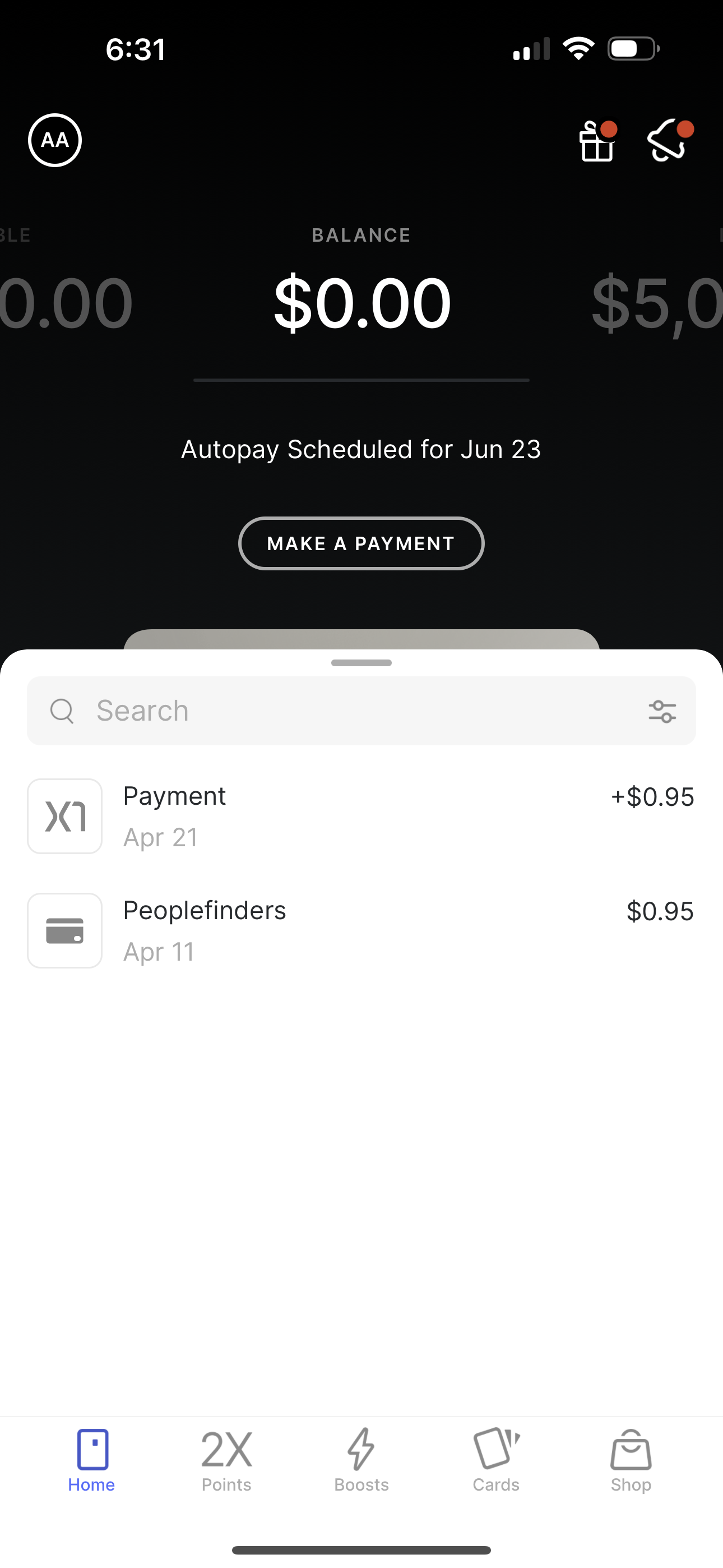Open the Peoplefinders $0.95 charge
723x1568 pixels.
pyautogui.click(x=361, y=931)
